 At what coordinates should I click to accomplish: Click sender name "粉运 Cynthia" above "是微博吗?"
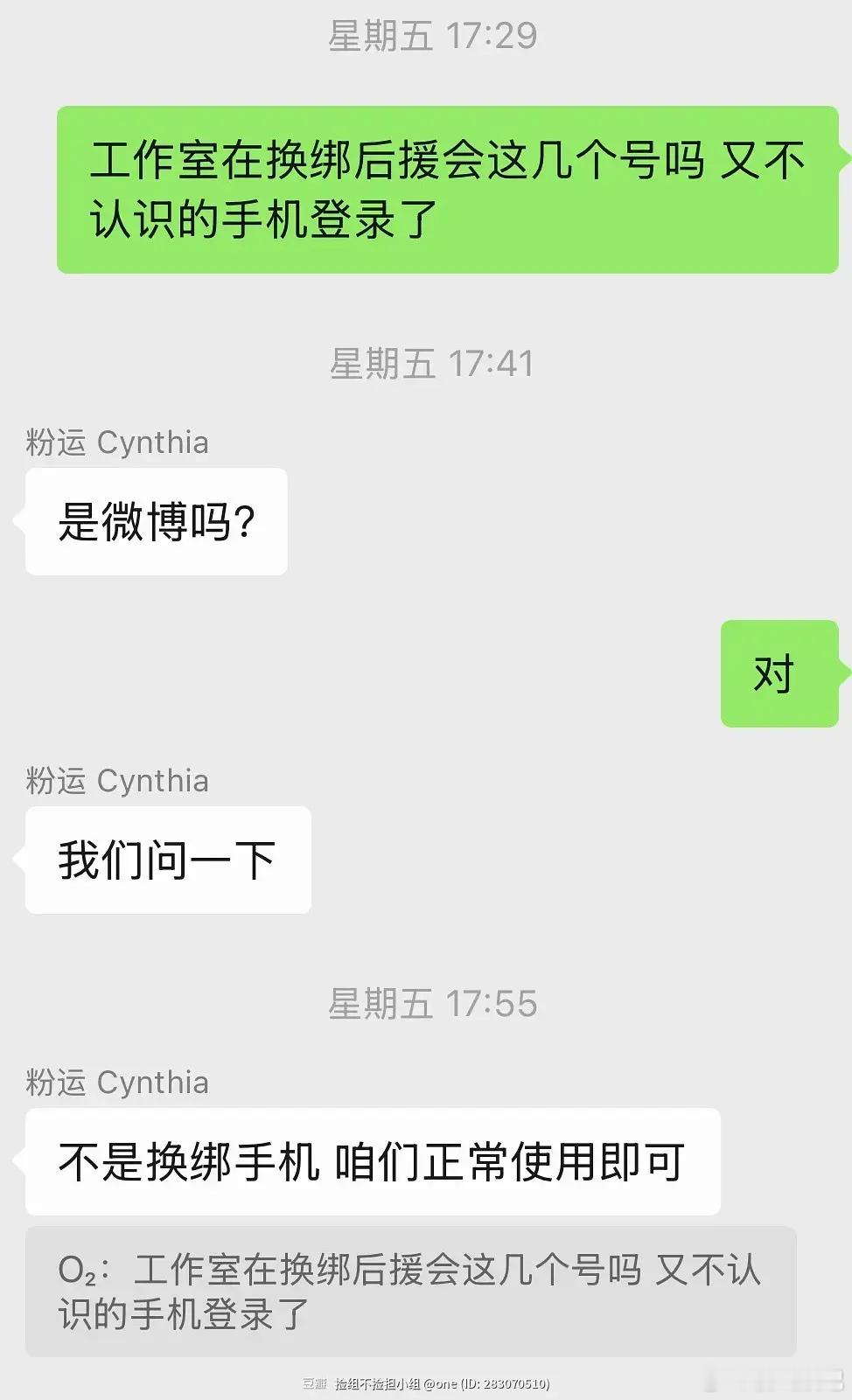click(x=116, y=442)
